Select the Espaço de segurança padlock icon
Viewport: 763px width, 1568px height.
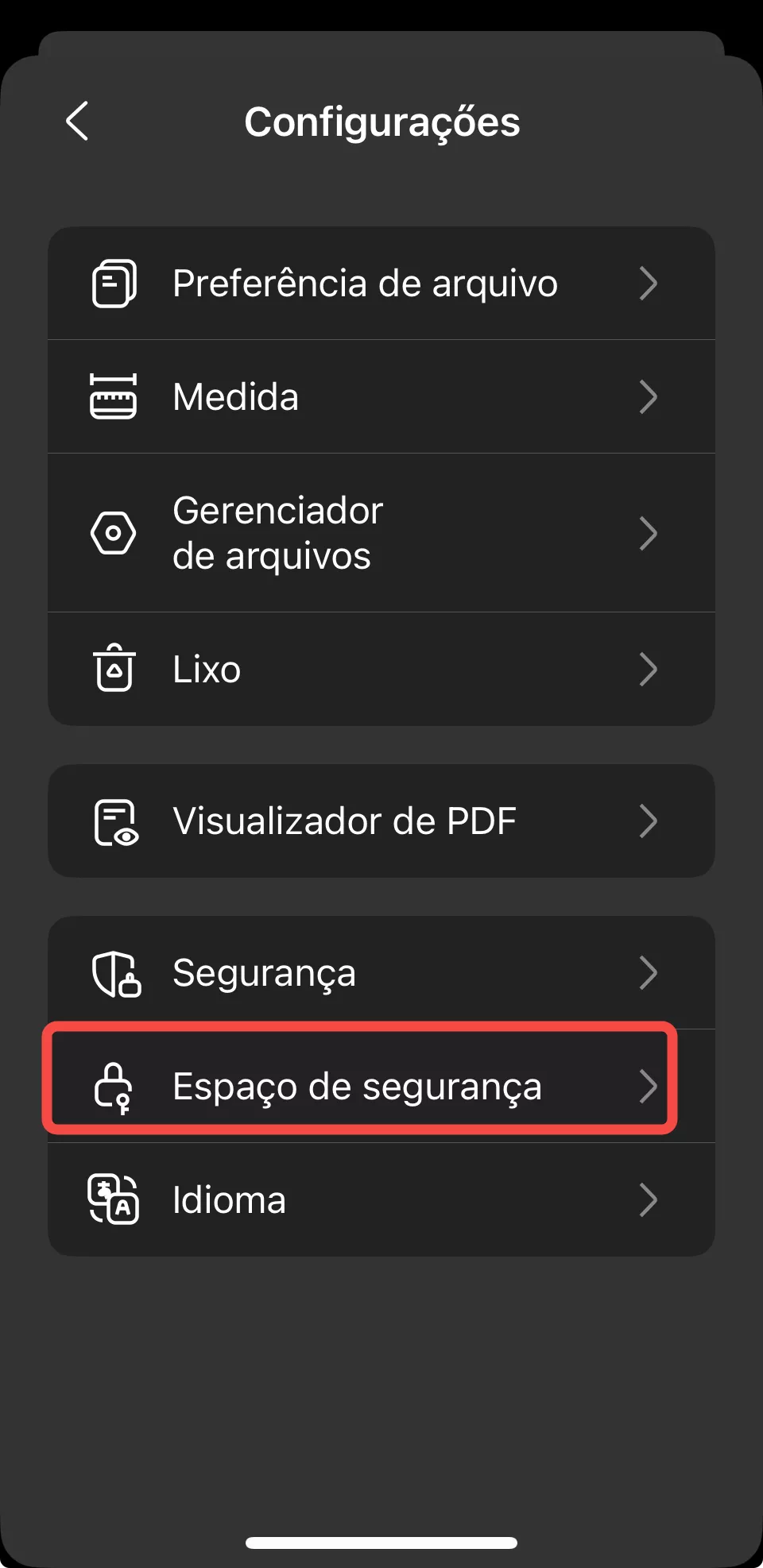click(114, 1087)
